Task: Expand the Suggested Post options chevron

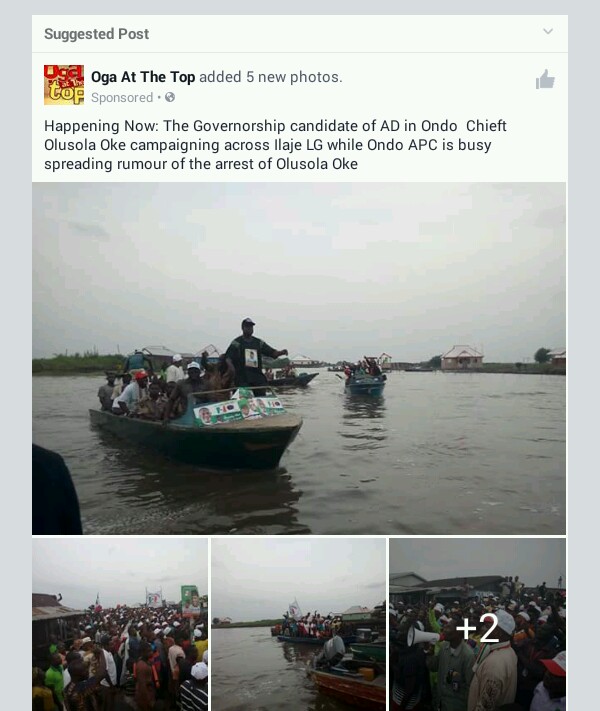Action: [x=547, y=32]
